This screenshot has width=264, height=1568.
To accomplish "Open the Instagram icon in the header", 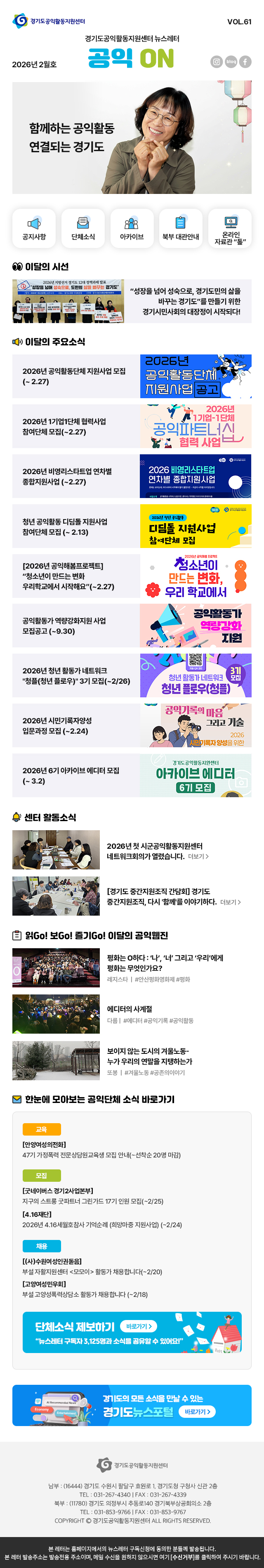I will (217, 61).
